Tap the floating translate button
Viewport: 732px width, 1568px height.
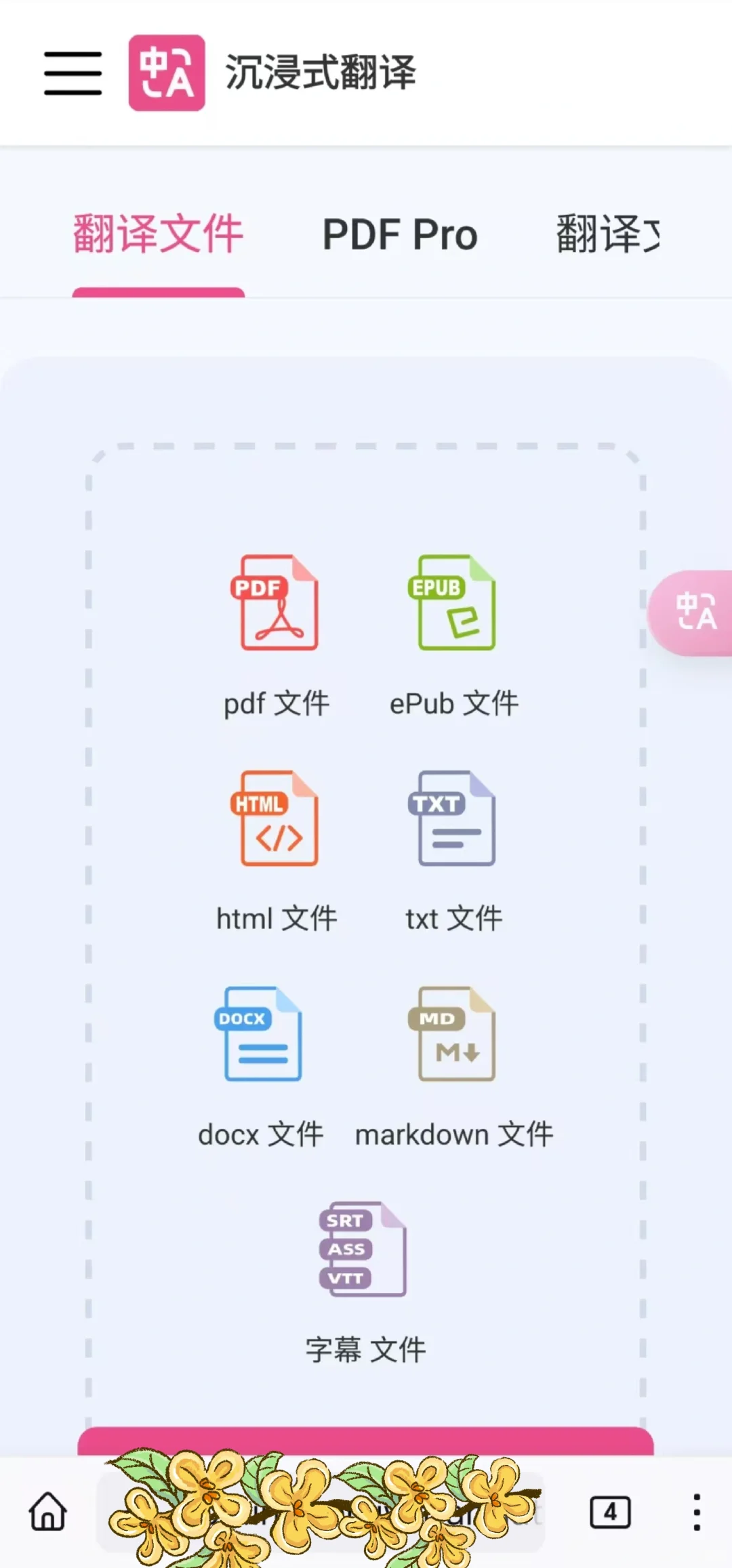[x=691, y=613]
